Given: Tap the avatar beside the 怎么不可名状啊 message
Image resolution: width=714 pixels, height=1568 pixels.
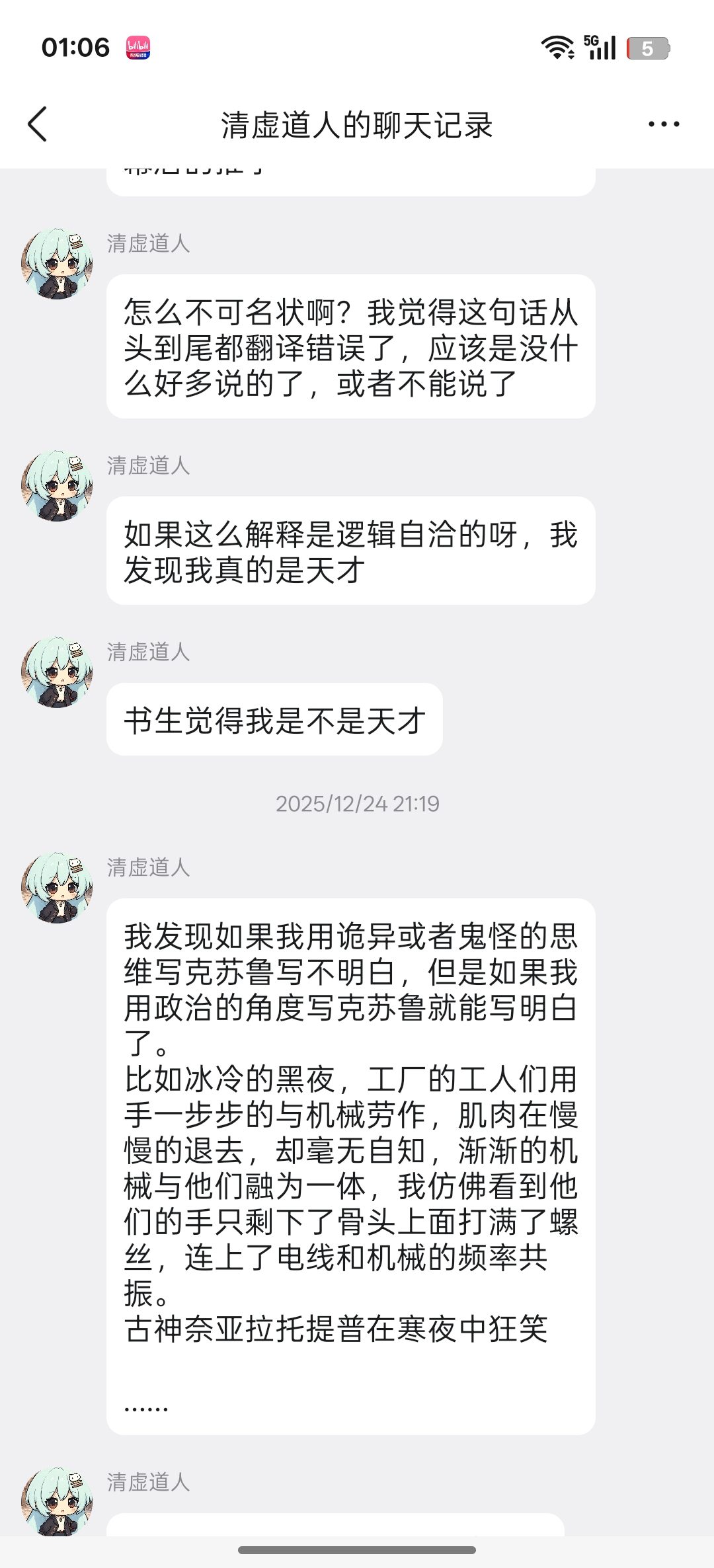Looking at the screenshot, I should pyautogui.click(x=57, y=264).
